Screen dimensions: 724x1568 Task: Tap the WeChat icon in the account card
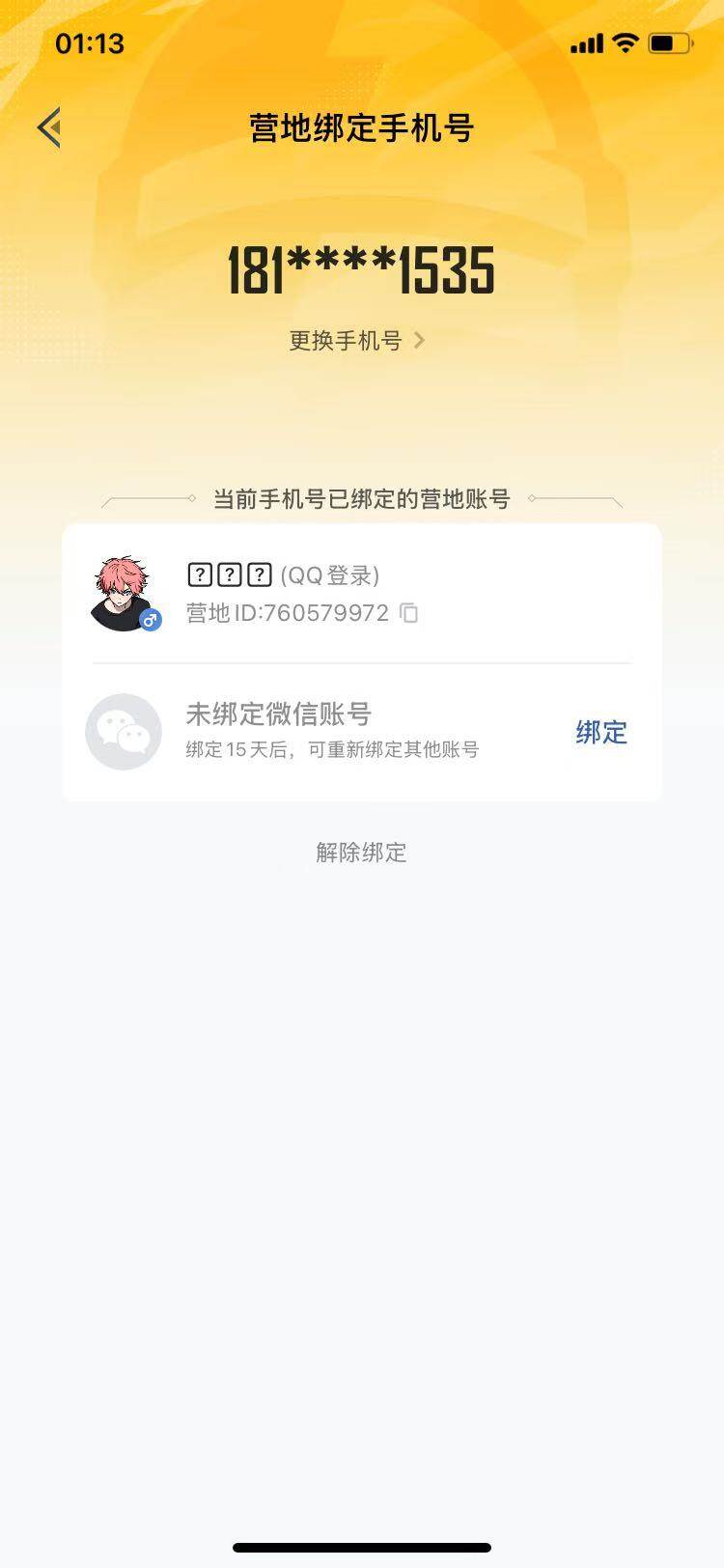click(x=124, y=732)
